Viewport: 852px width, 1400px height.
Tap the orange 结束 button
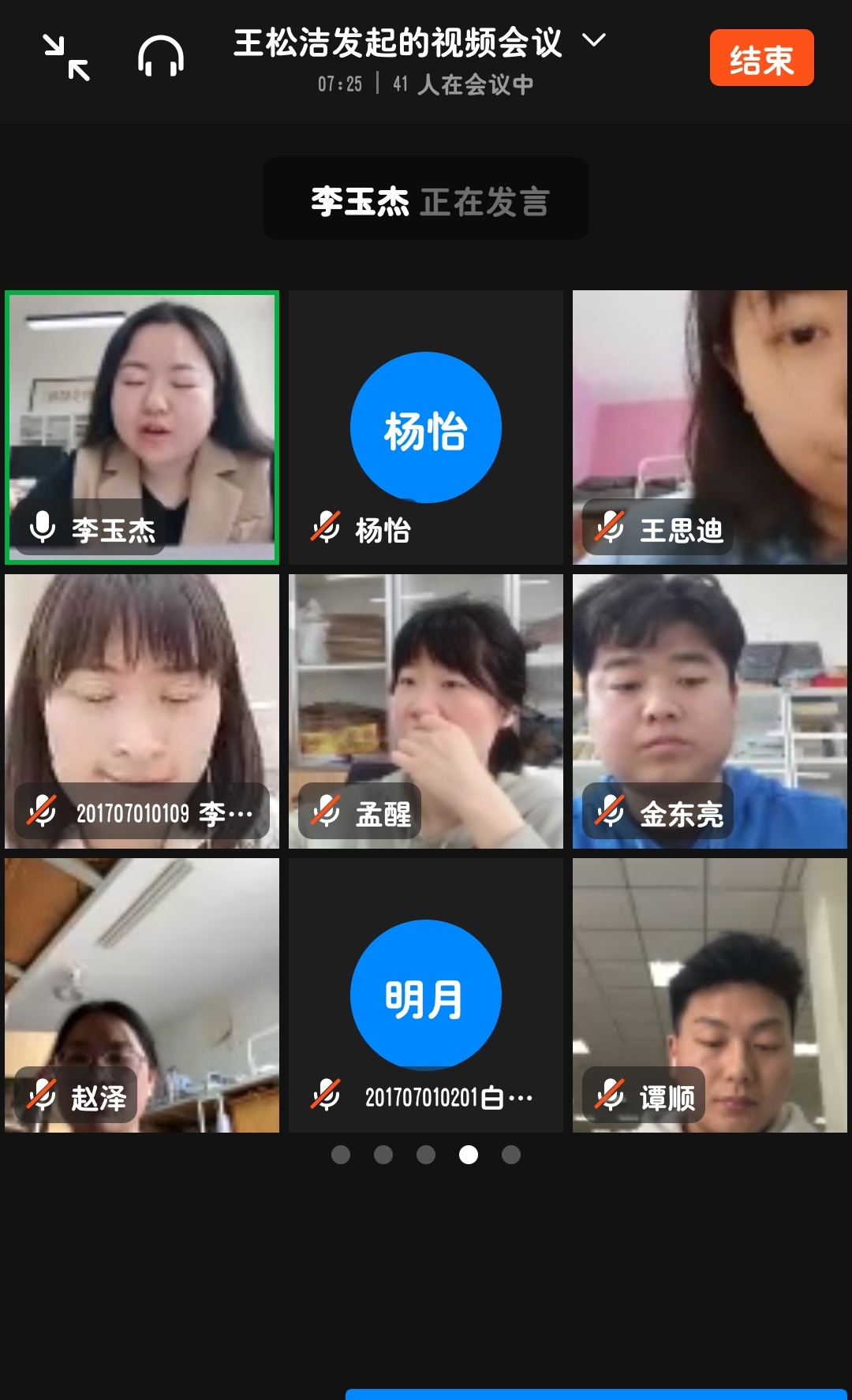[x=761, y=58]
